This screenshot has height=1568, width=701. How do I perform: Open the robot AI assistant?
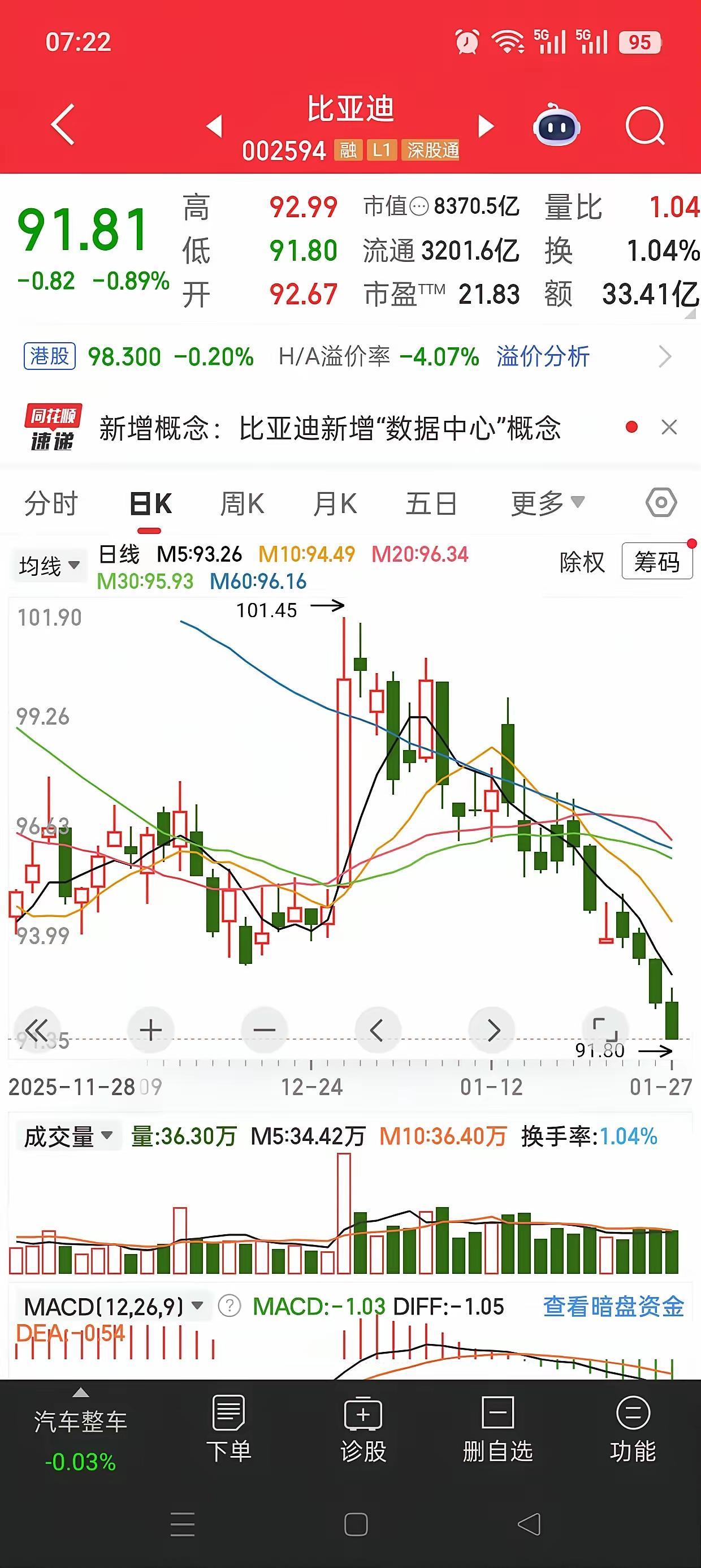tap(556, 125)
